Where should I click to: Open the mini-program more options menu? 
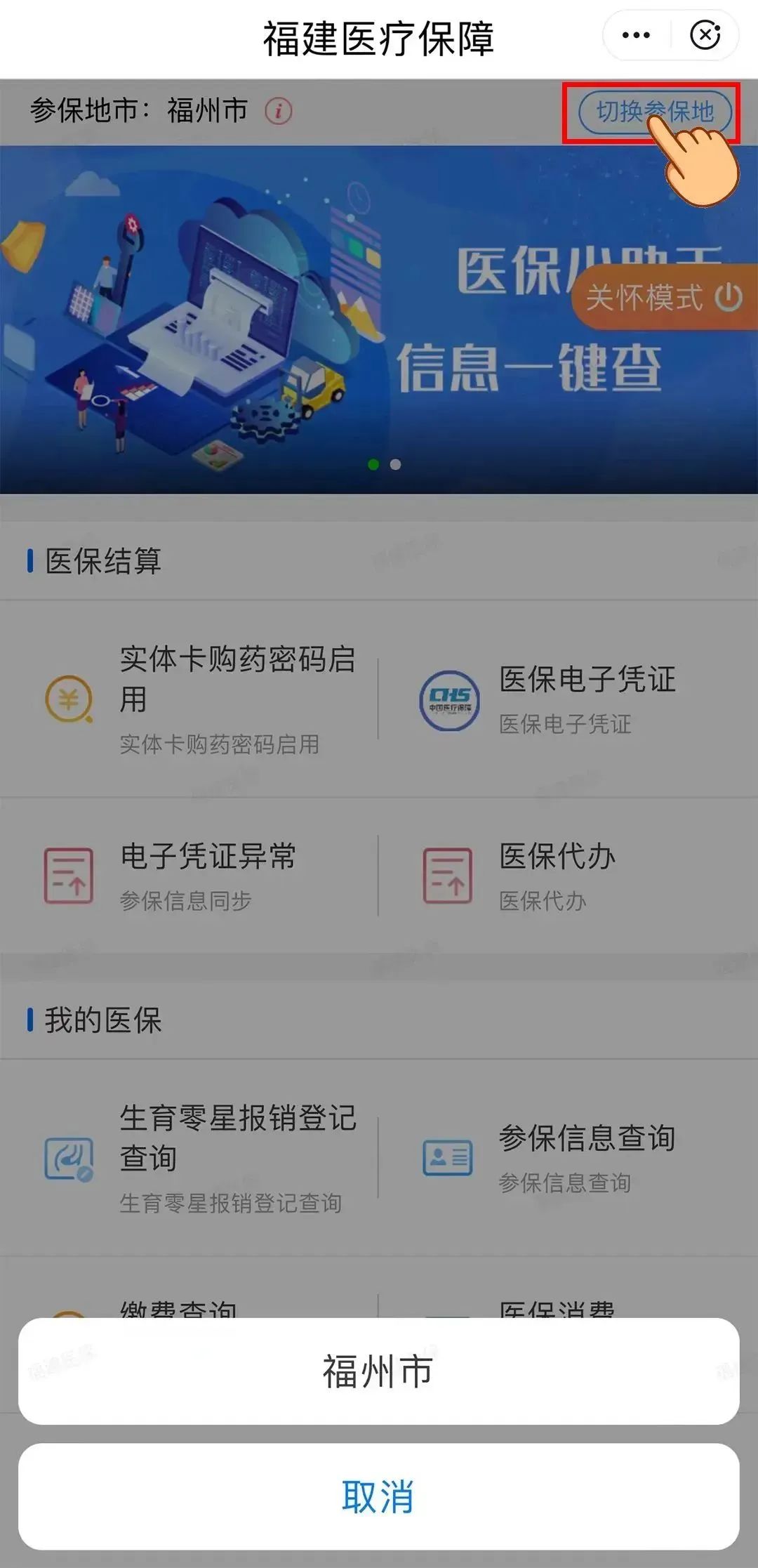(x=636, y=35)
